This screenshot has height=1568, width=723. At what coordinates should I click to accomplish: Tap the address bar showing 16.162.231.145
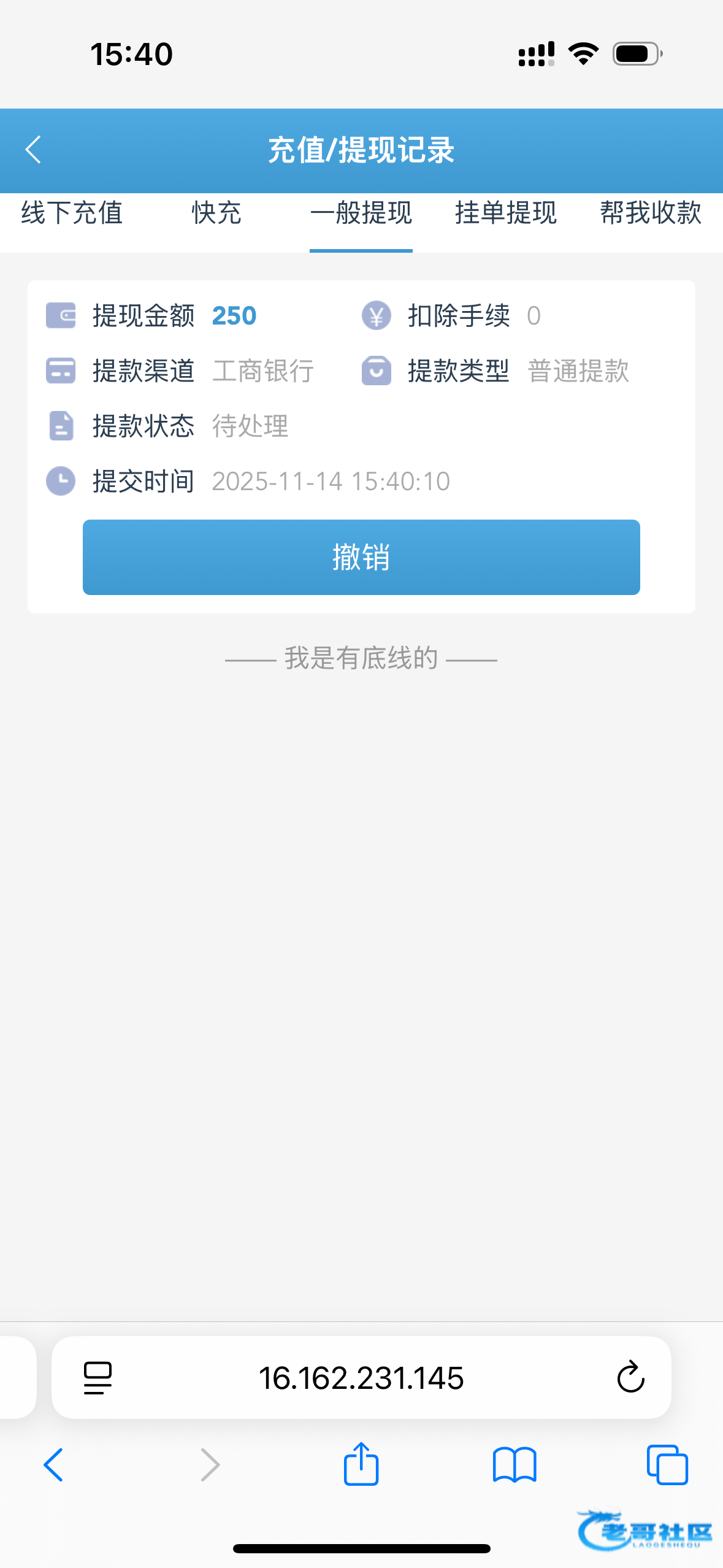(x=361, y=1378)
